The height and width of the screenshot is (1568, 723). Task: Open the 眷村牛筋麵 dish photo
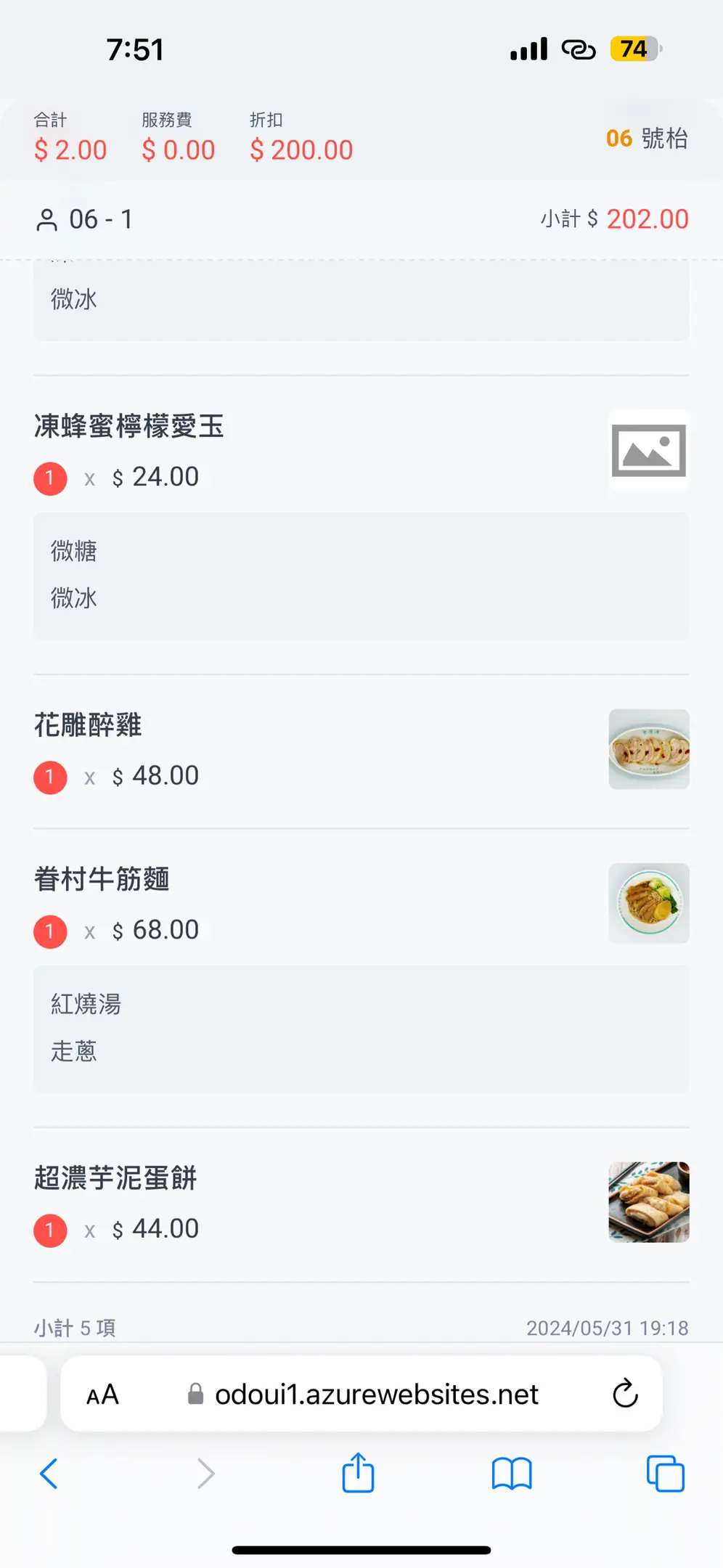(x=649, y=903)
